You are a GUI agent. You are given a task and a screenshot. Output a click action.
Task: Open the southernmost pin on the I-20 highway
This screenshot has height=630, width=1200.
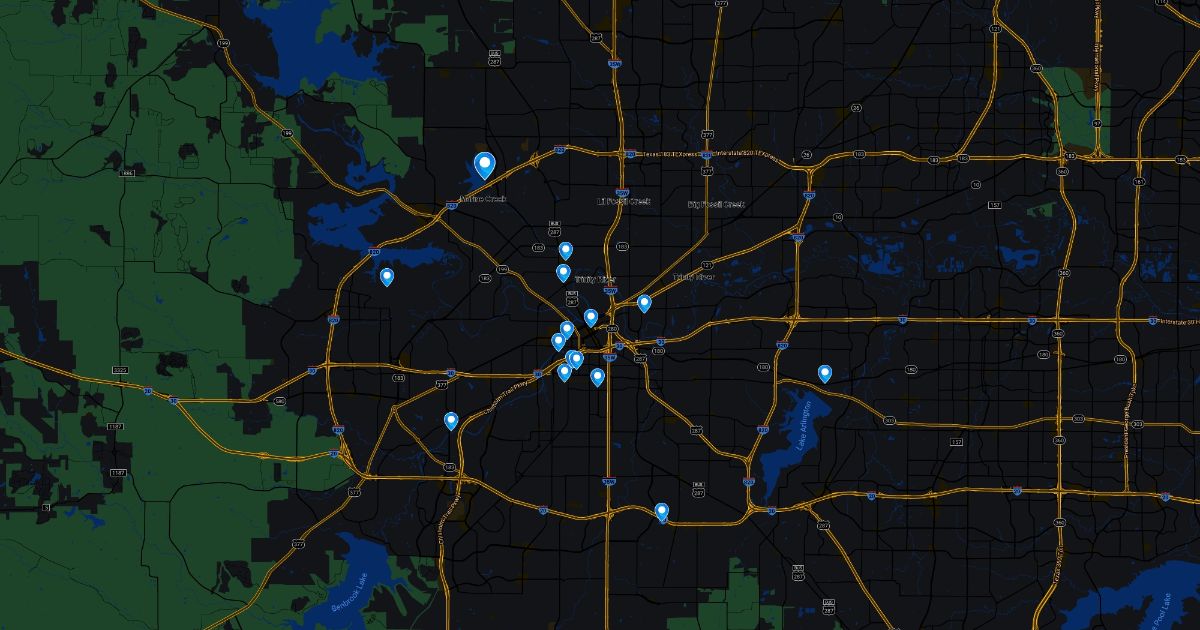click(661, 512)
